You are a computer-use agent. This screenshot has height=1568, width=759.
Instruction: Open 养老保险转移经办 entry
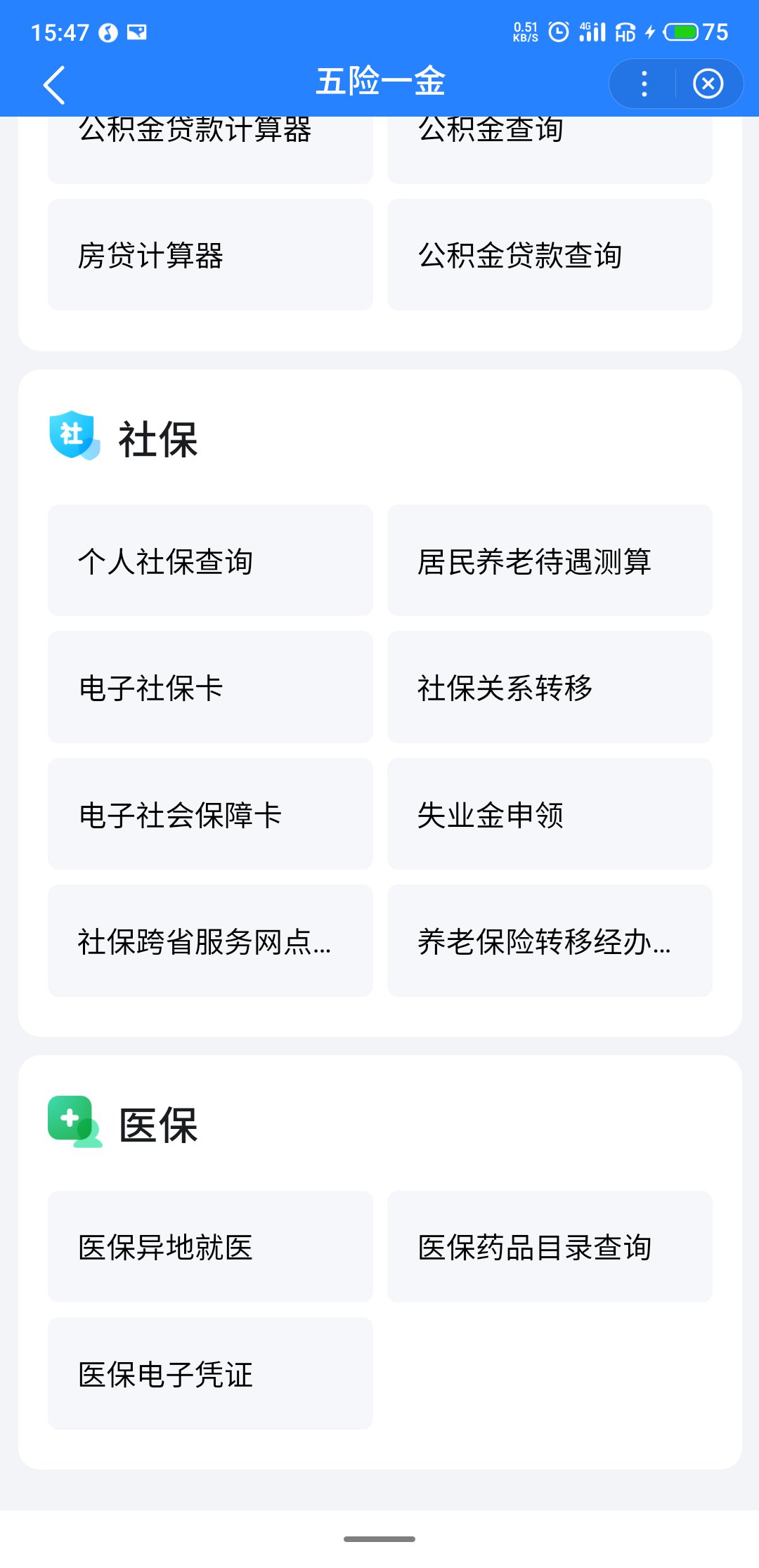550,941
